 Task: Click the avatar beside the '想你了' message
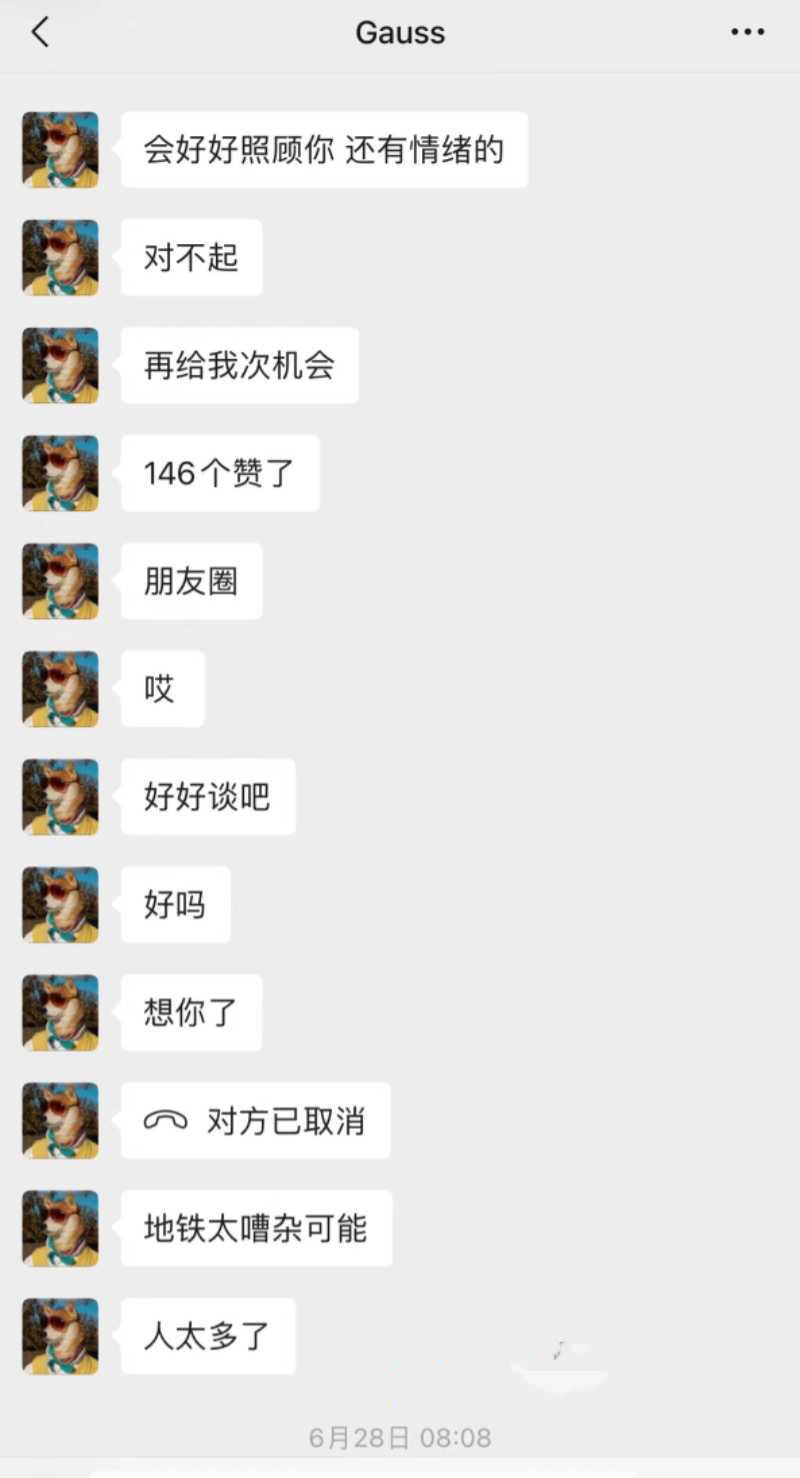59,1013
